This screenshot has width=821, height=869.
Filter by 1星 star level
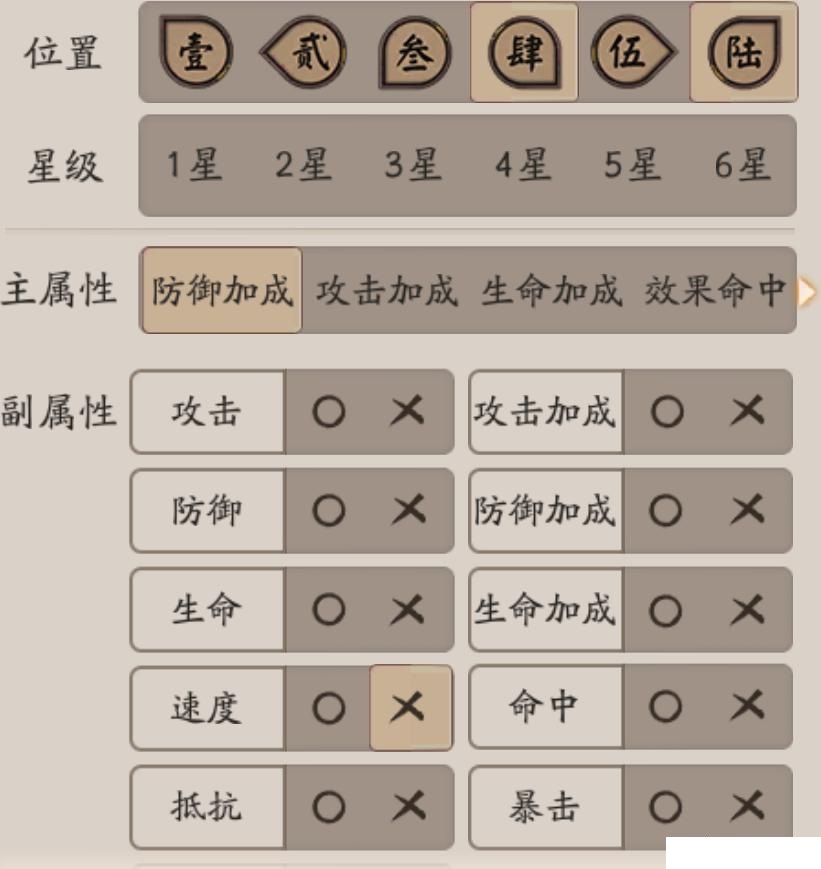pos(194,166)
